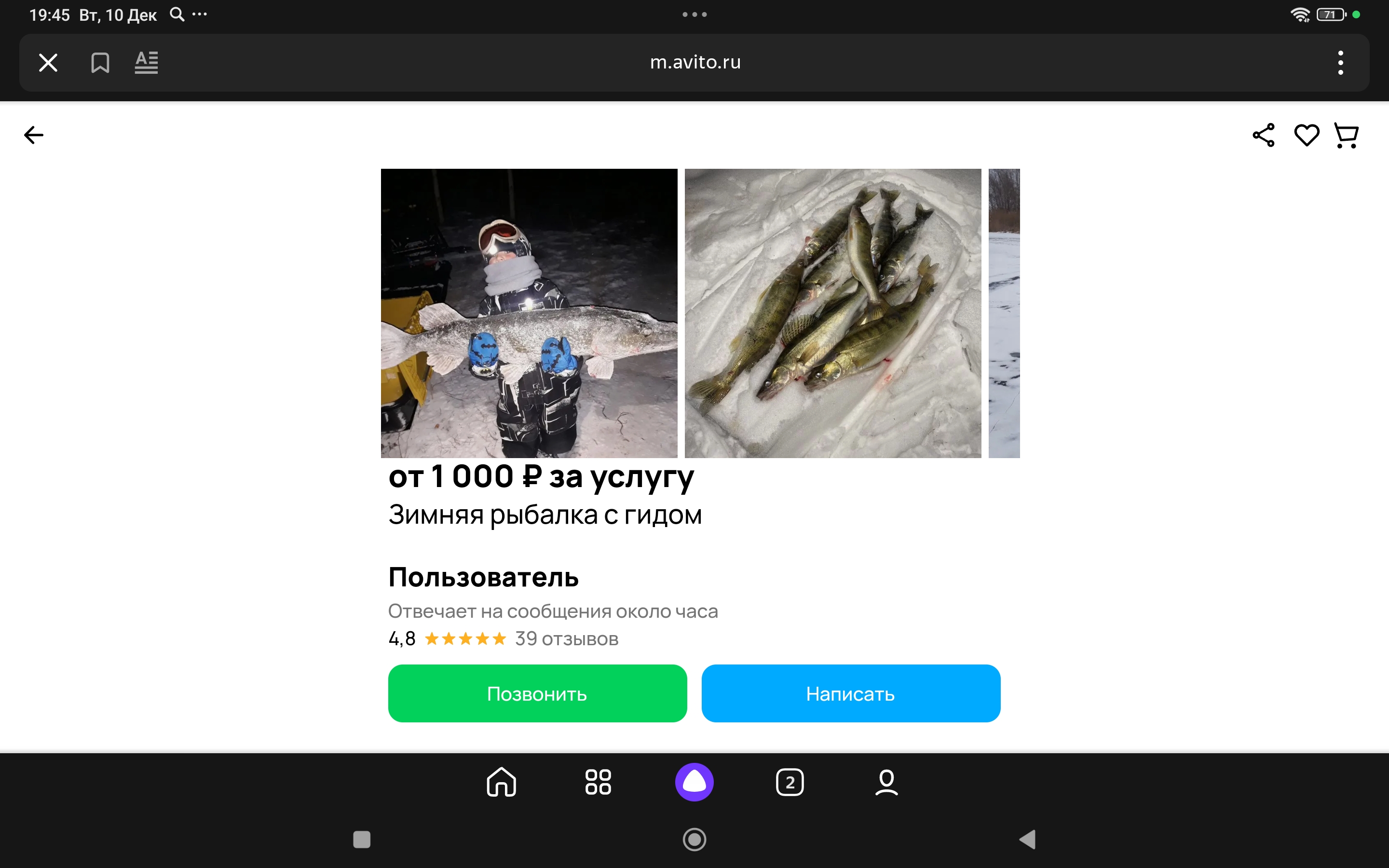Close the browser tab with X

pos(48,63)
